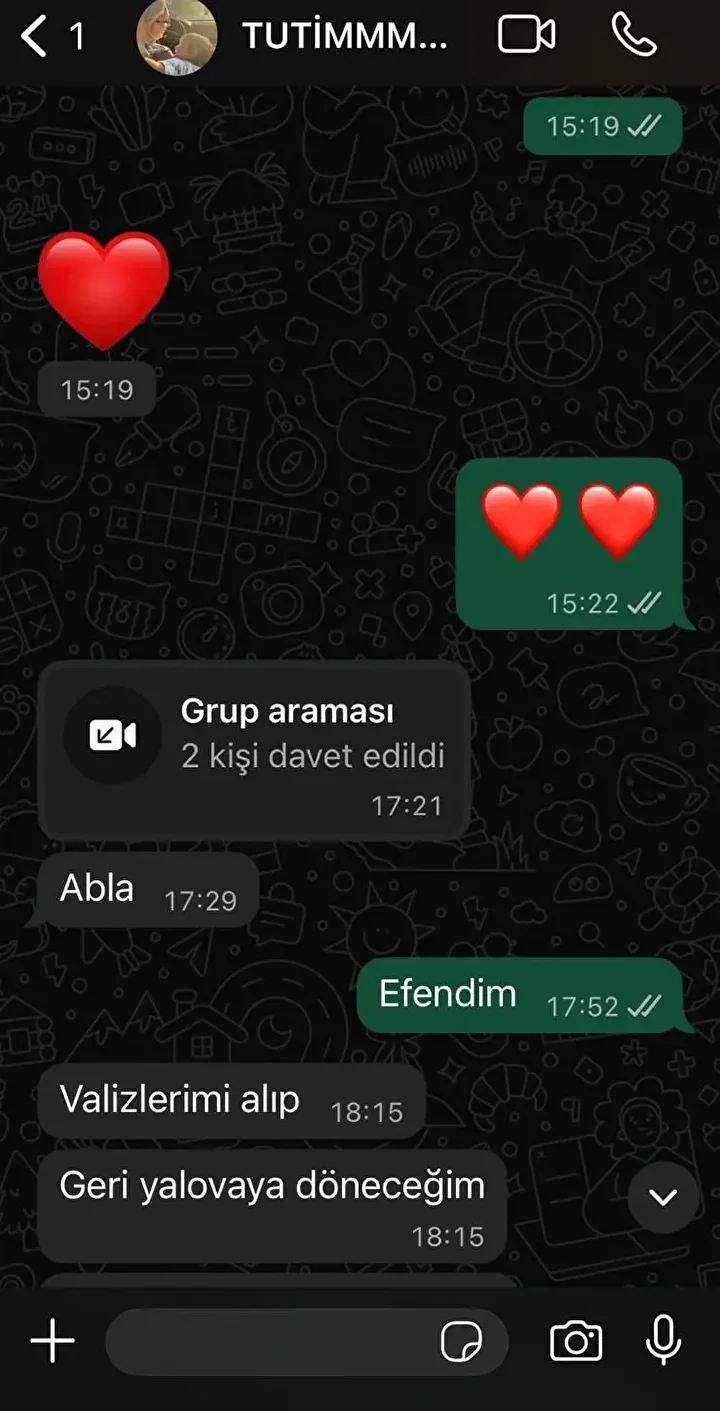Open the Grup araması call card
The image size is (720, 1411).
click(254, 749)
